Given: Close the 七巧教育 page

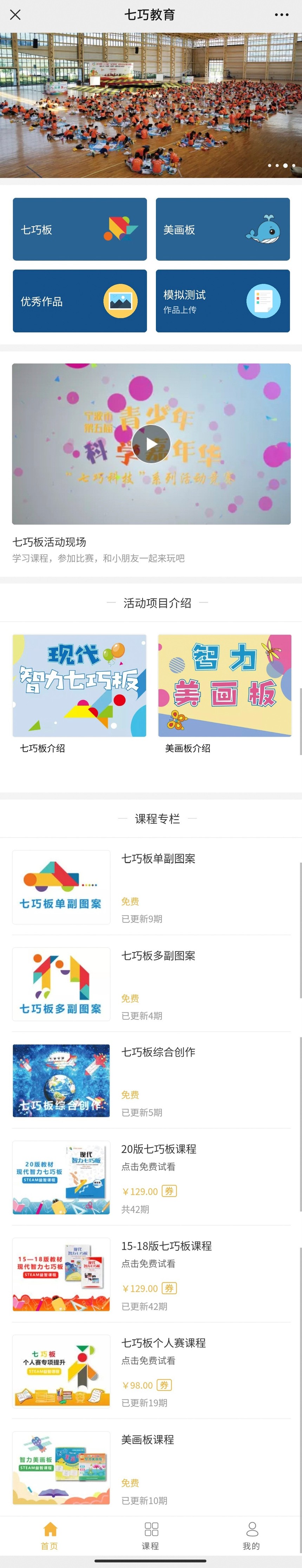Looking at the screenshot, I should (16, 15).
